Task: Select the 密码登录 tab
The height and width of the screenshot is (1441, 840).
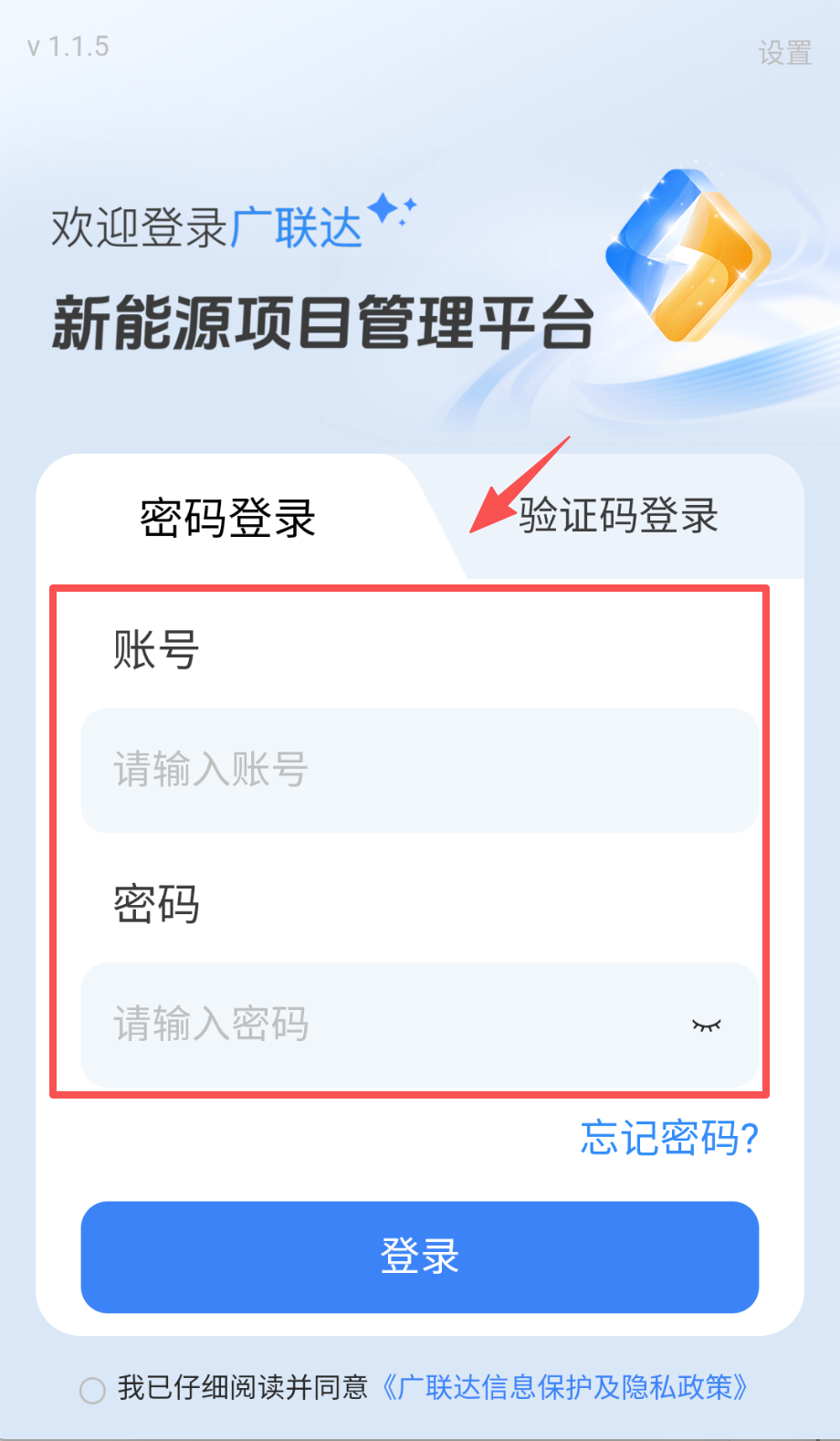Action: [x=227, y=518]
